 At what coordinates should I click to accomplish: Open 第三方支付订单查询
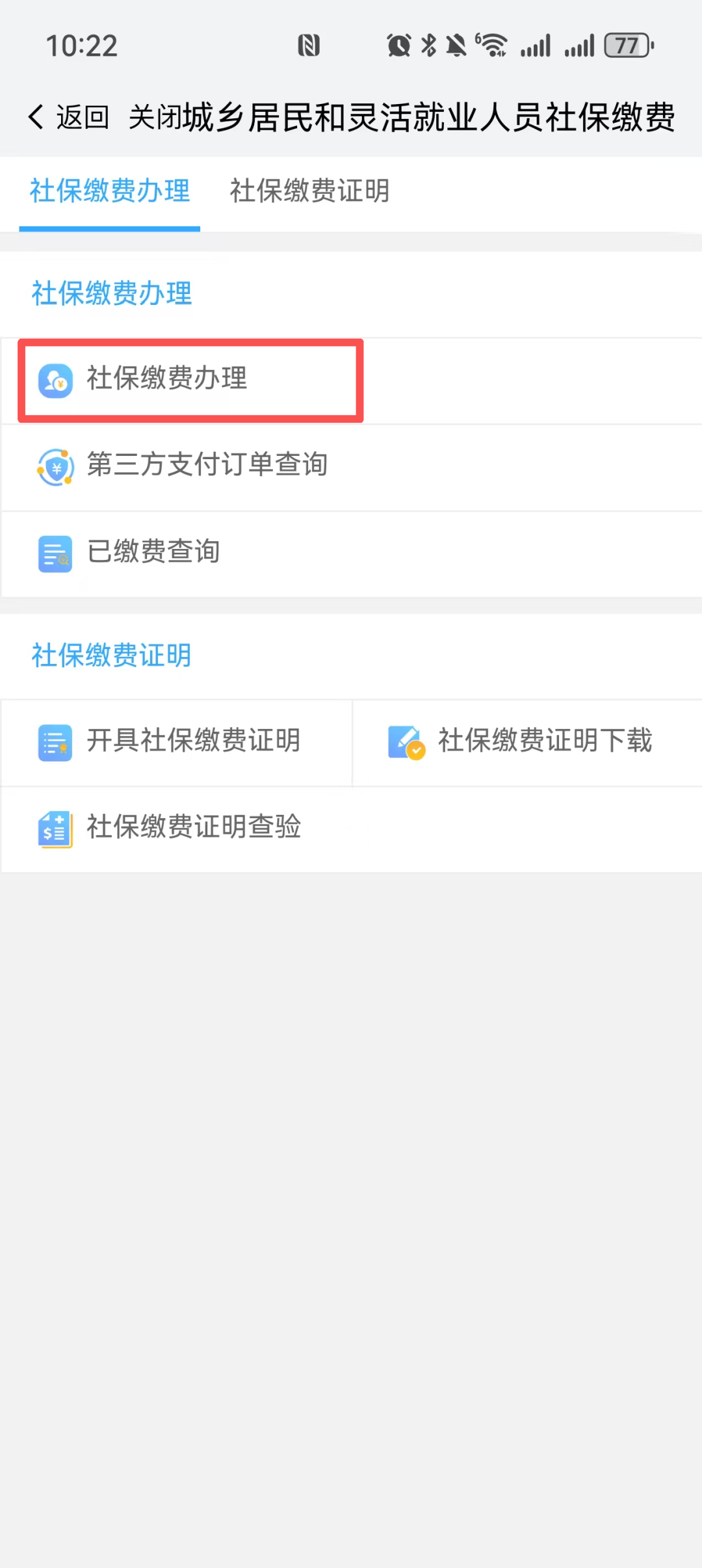tap(207, 466)
